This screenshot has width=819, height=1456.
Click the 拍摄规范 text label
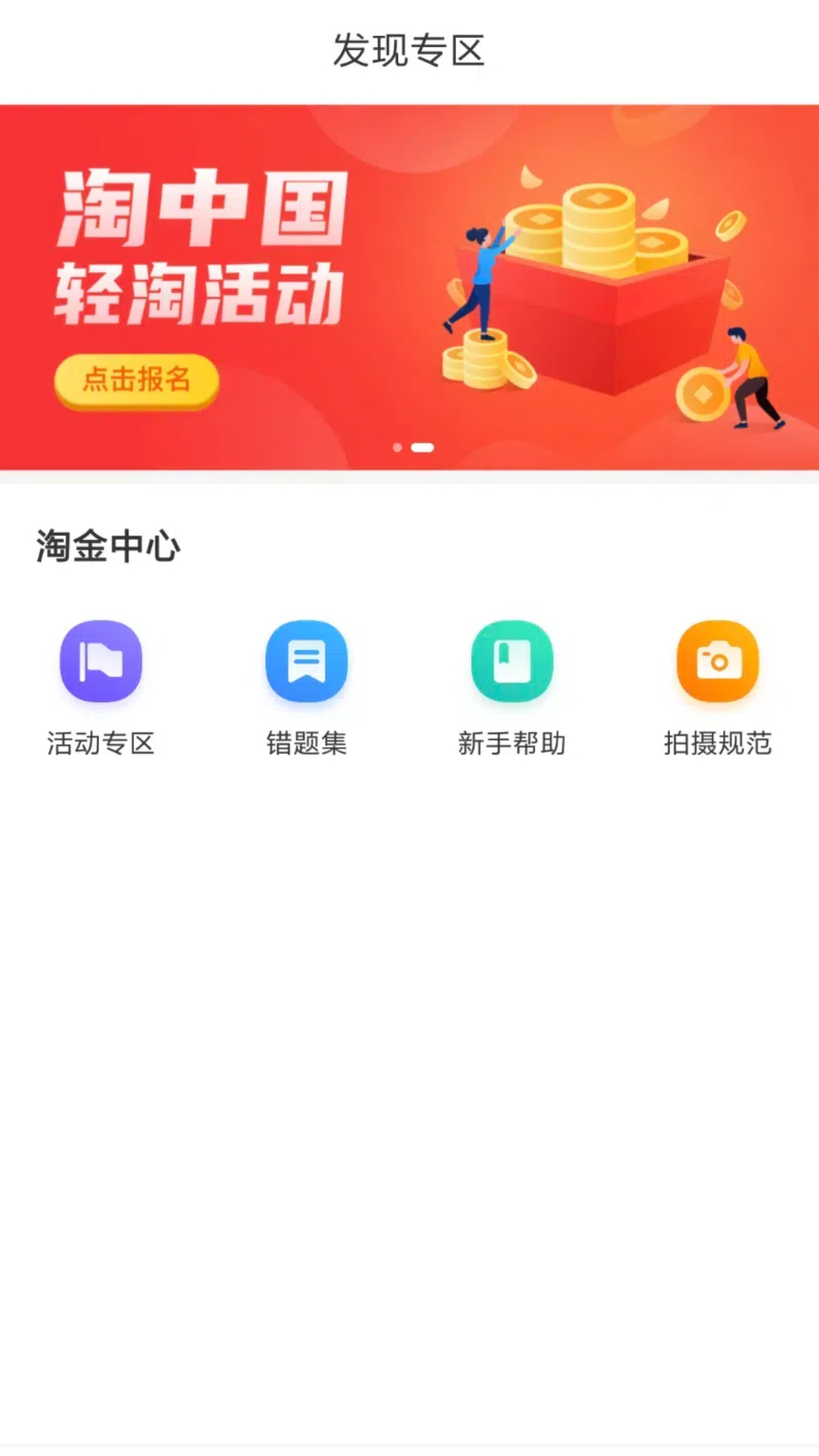point(717,745)
